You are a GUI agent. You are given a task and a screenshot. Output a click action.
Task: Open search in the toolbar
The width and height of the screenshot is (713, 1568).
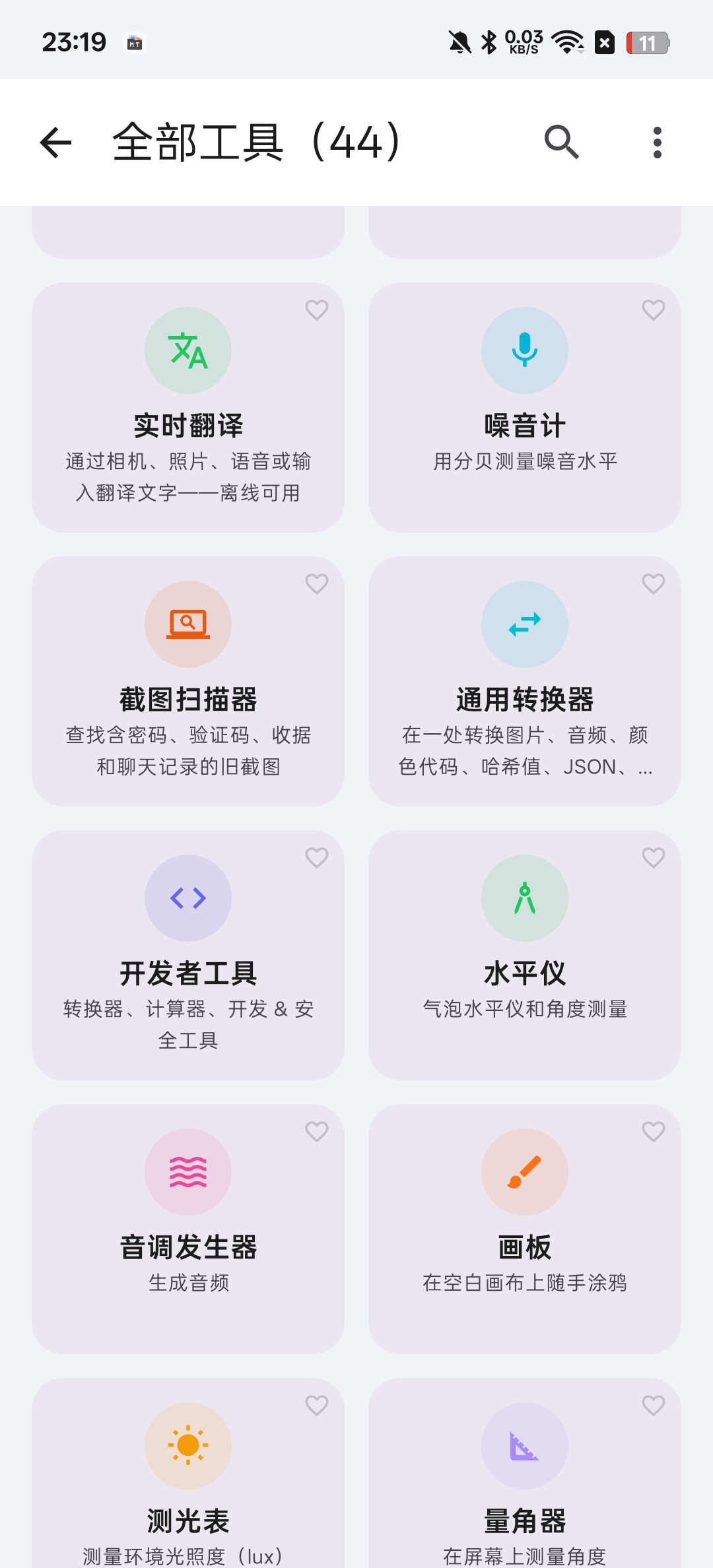(x=562, y=143)
